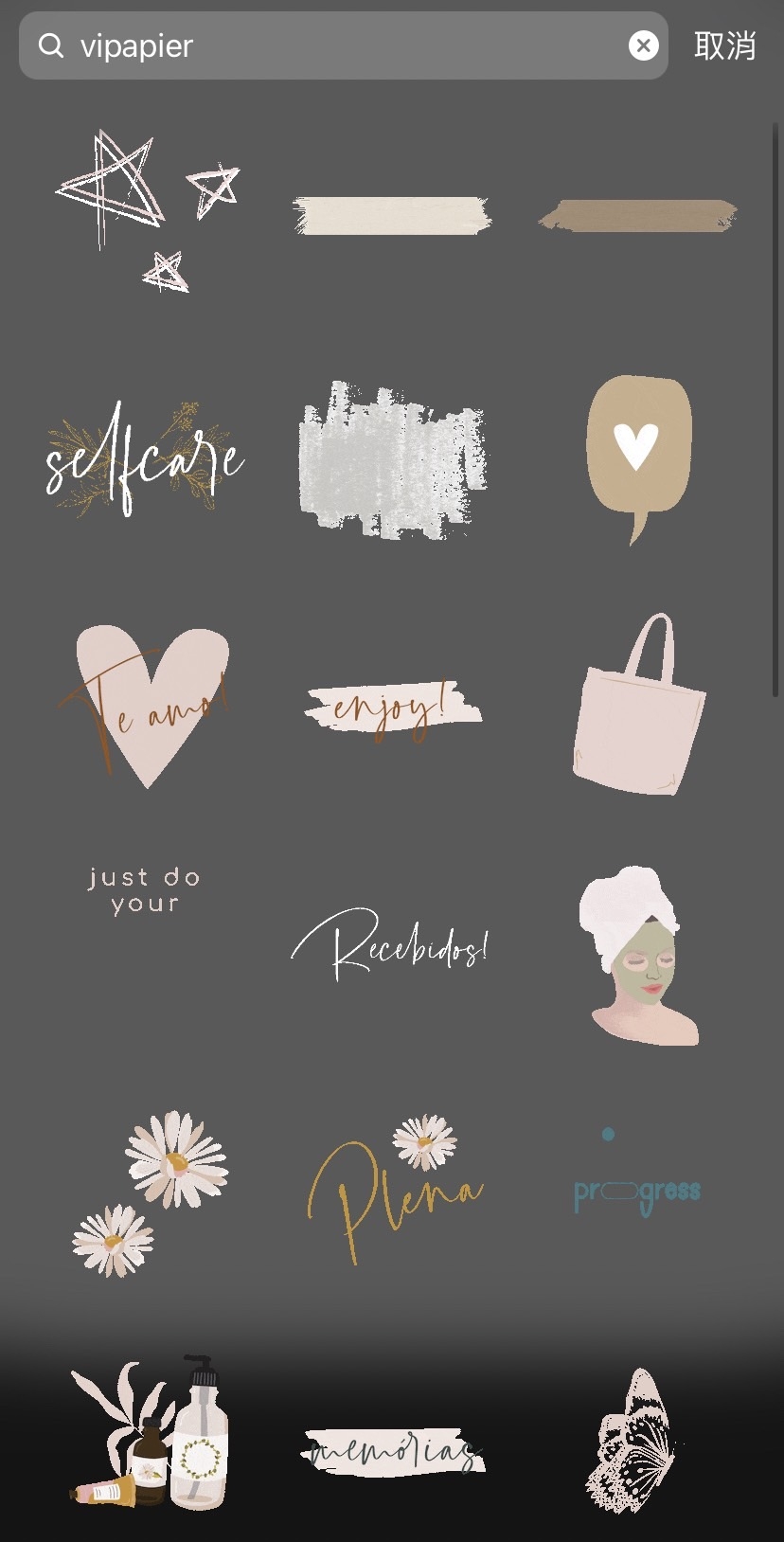Tap the search field containing vipapier
The width and height of the screenshot is (784, 1542).
341,45
